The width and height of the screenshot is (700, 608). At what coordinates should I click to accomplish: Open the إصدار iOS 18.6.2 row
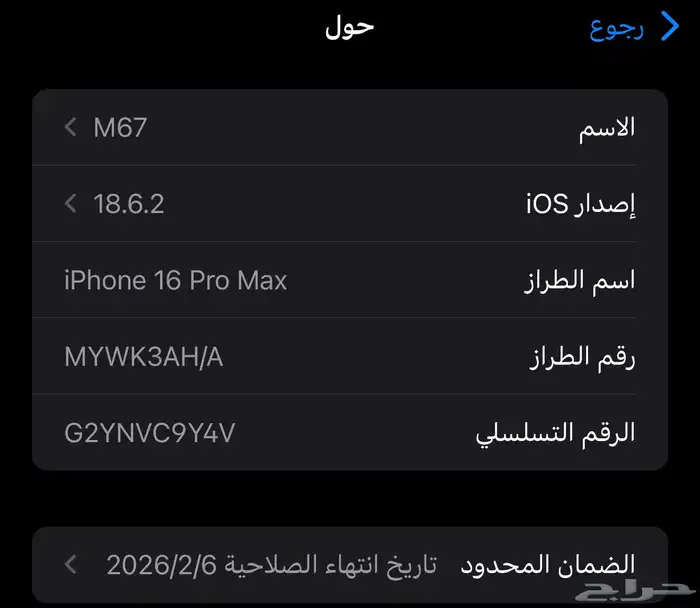[349, 204]
